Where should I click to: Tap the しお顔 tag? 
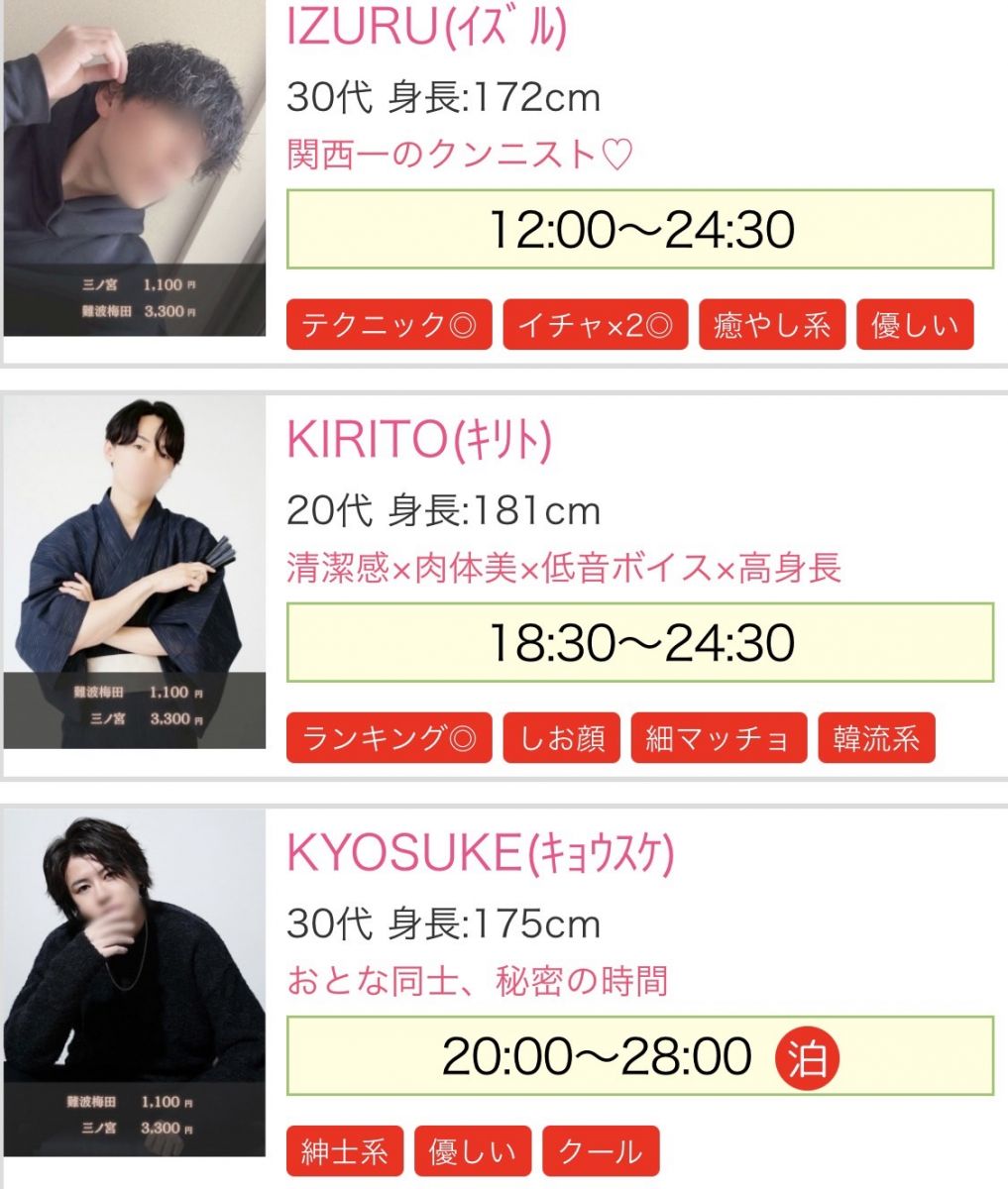[562, 738]
